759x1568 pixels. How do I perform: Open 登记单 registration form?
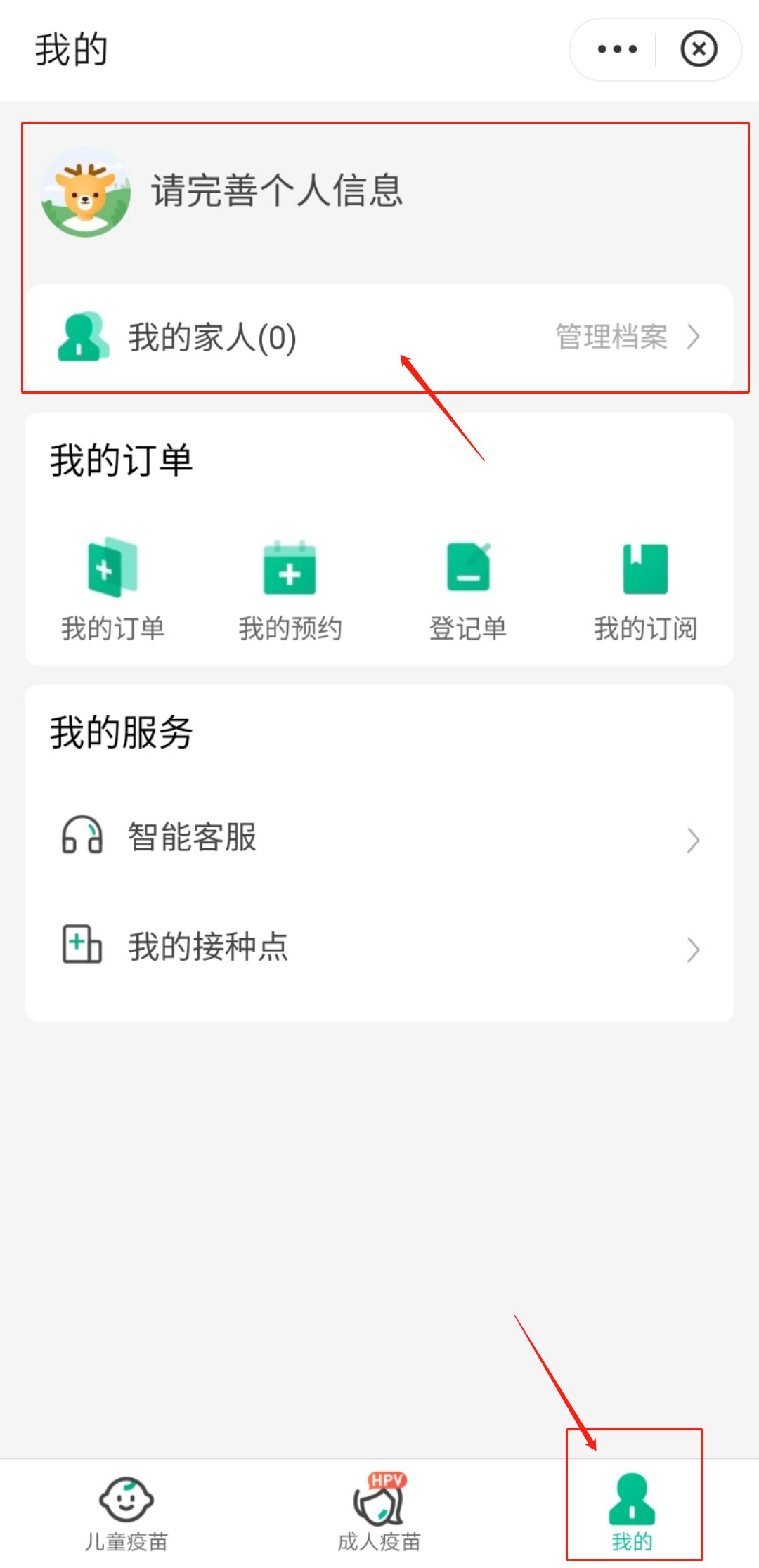pos(468,589)
